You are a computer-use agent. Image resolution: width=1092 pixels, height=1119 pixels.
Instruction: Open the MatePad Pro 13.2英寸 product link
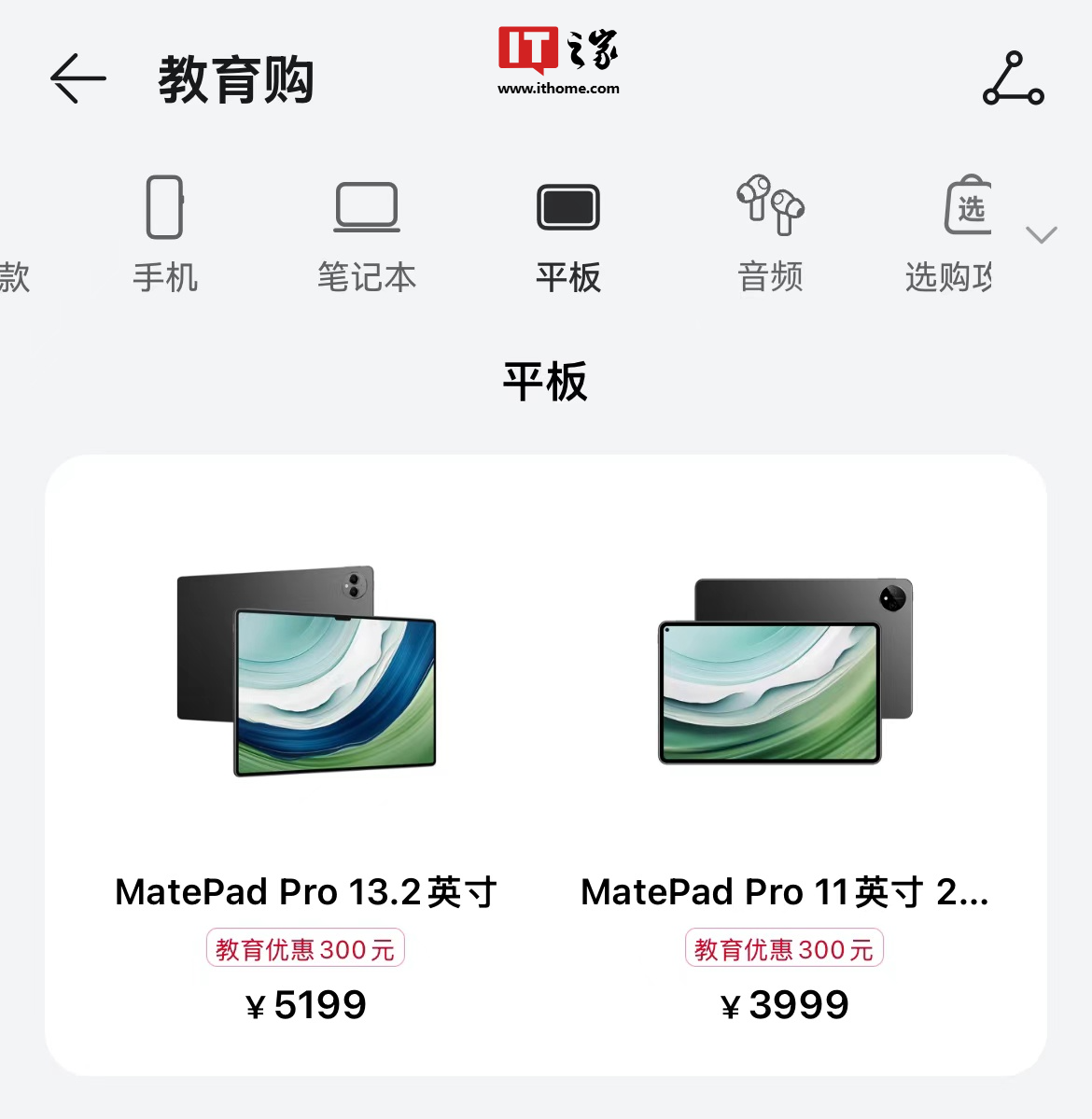tap(306, 891)
